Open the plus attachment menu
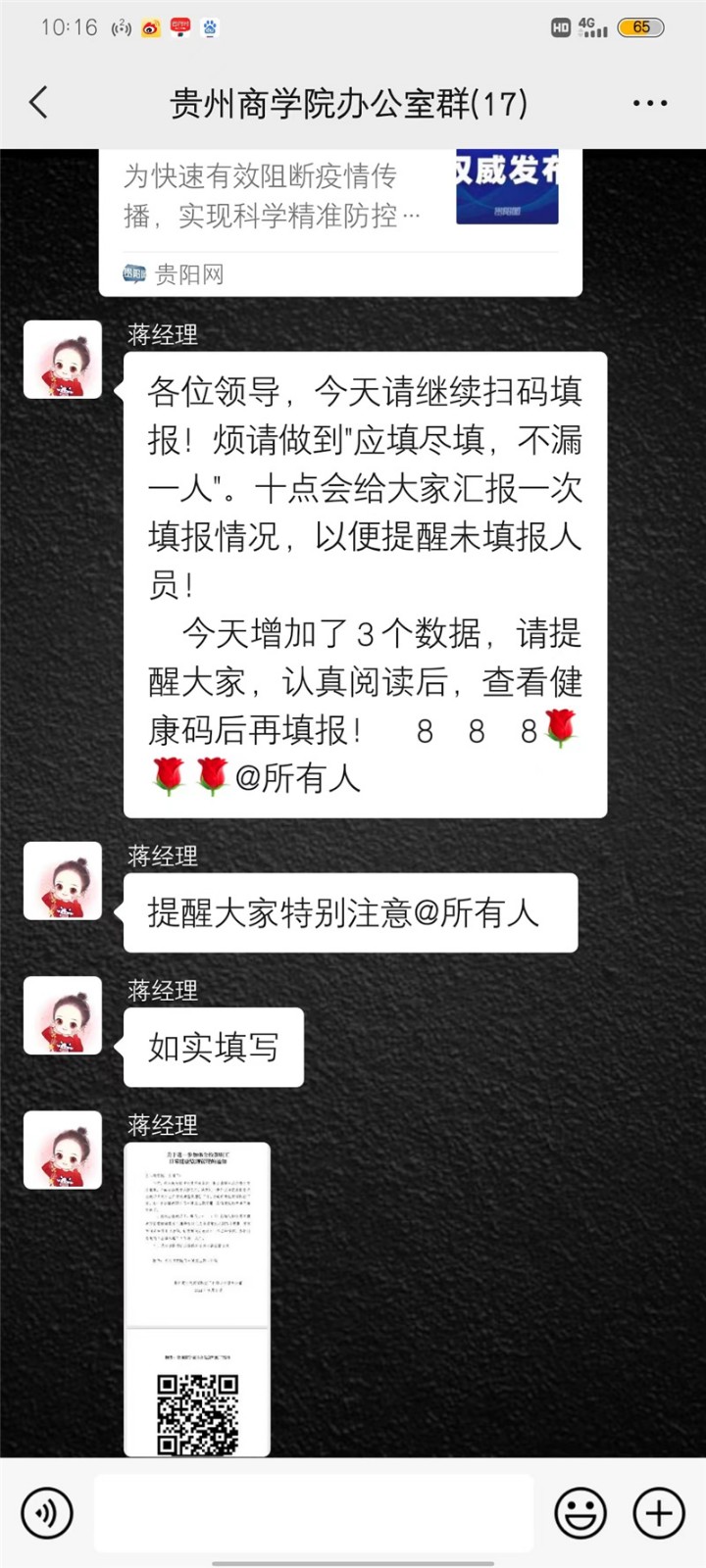Image resolution: width=706 pixels, height=1568 pixels. coord(658,1512)
